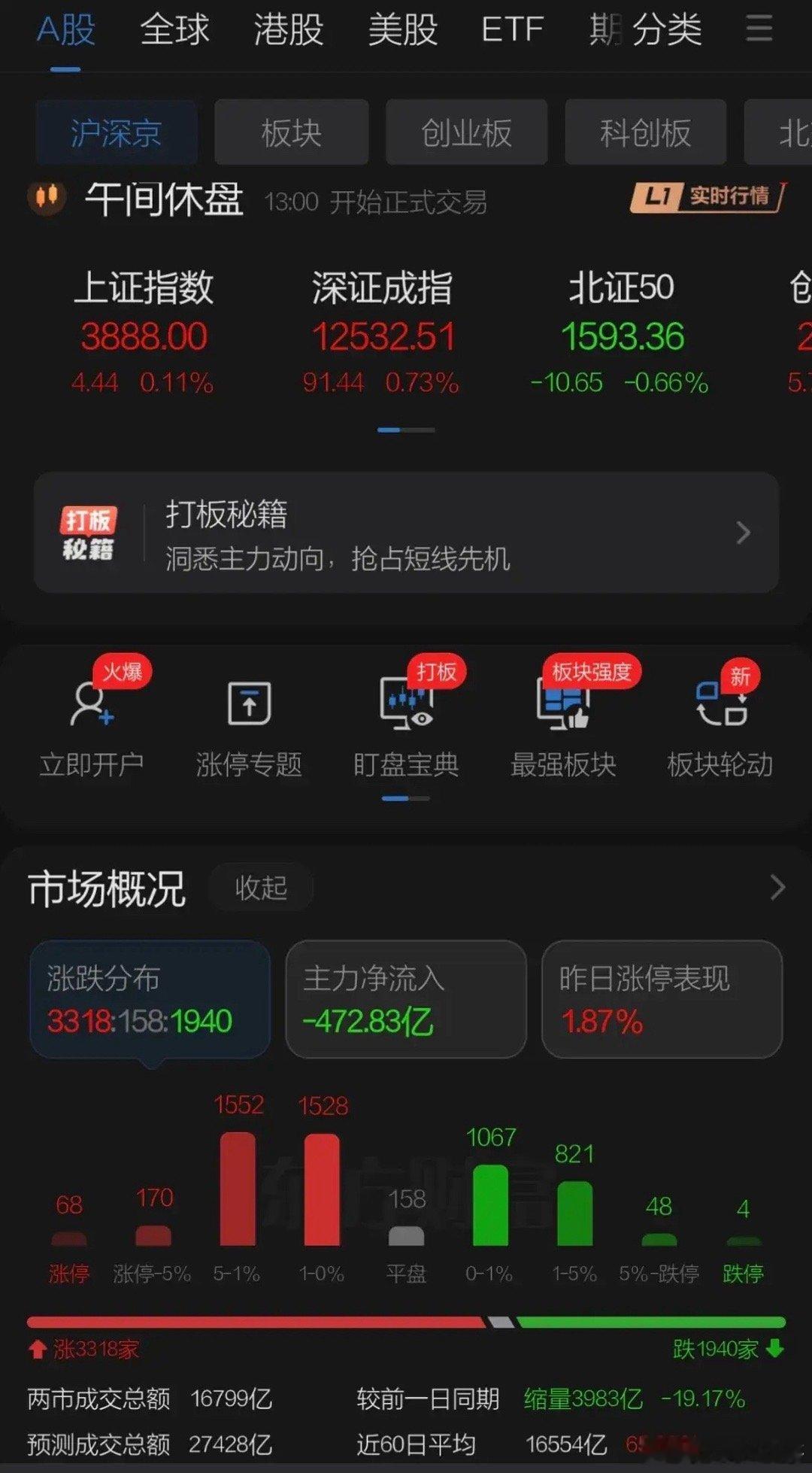Open the 打板秘籍 banner
812x1473 pixels.
(x=406, y=533)
